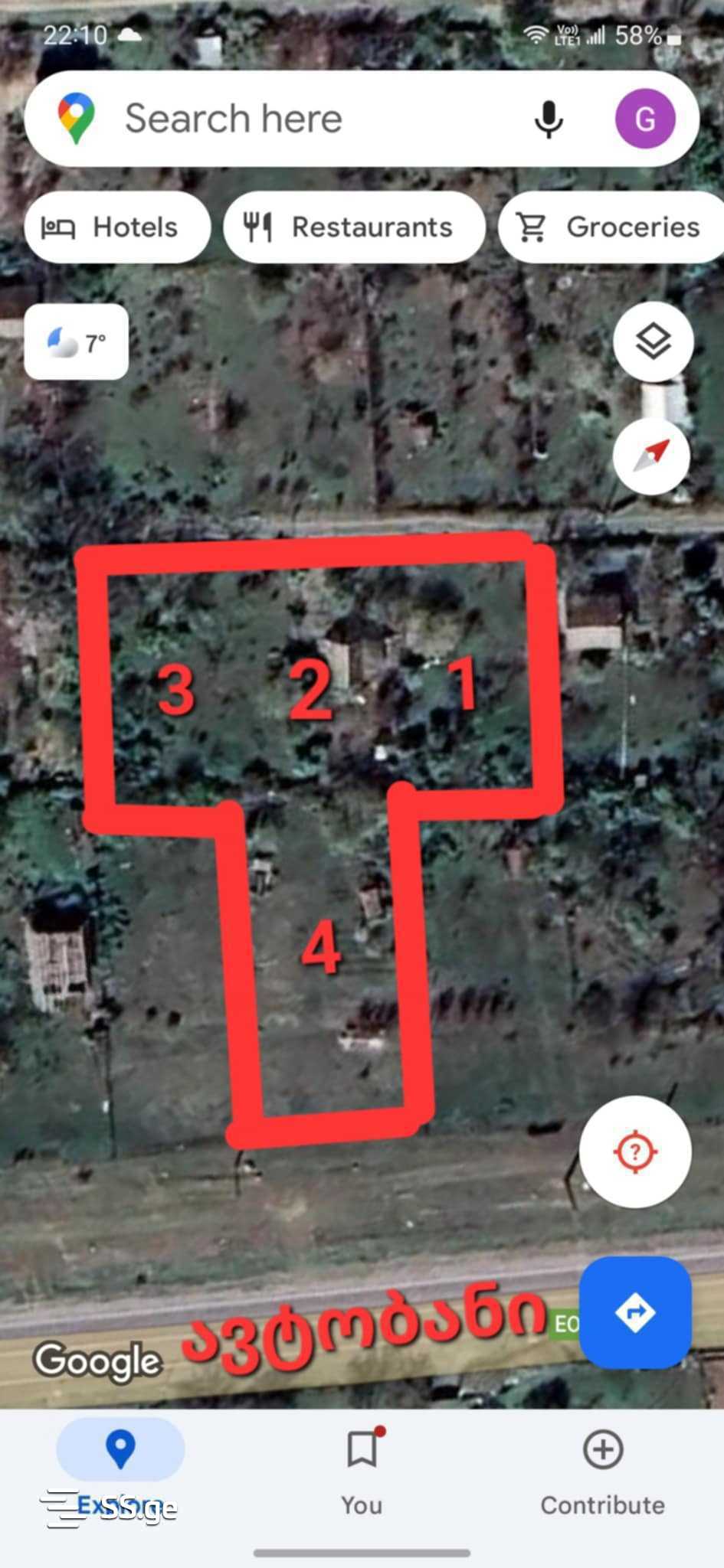Open directions with the blue arrow button

point(635,1312)
